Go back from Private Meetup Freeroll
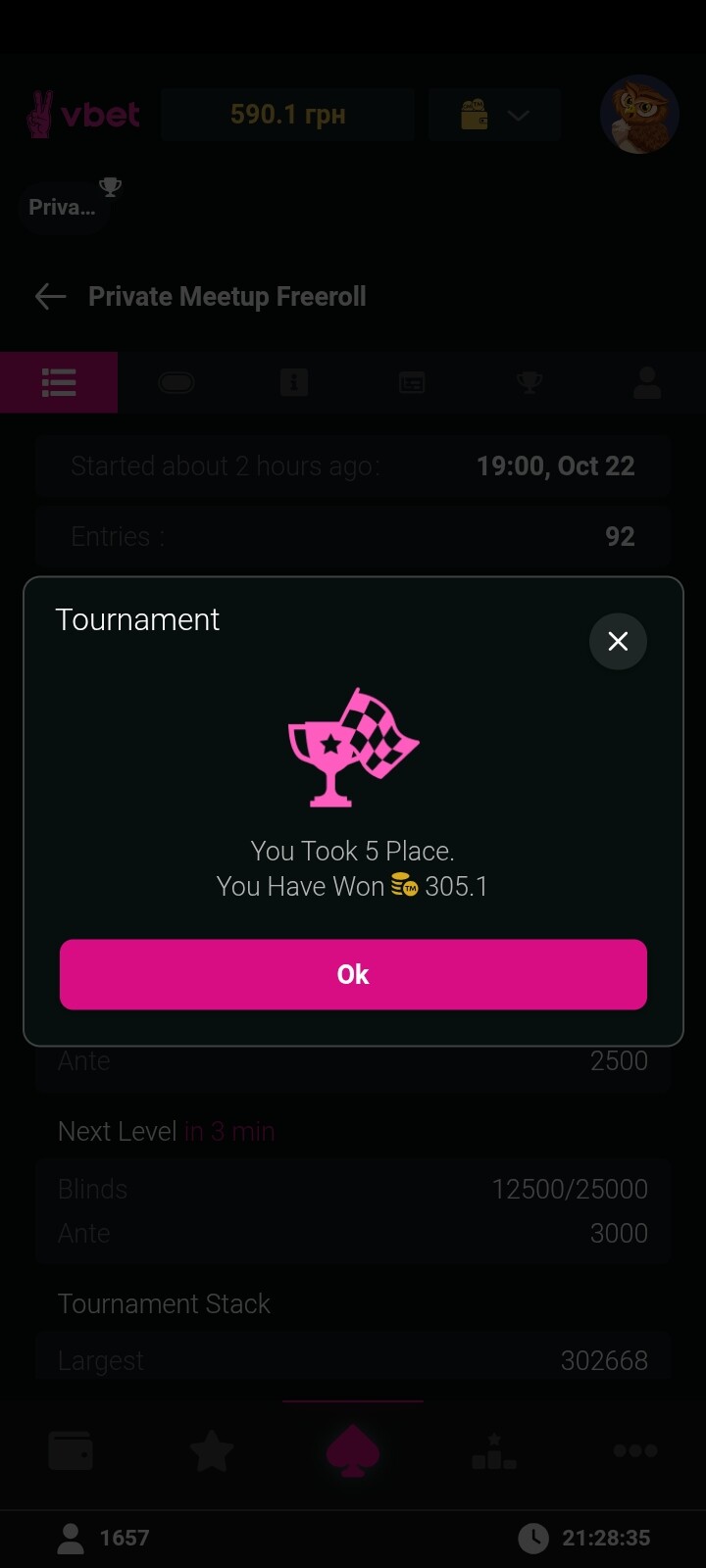 (50, 297)
